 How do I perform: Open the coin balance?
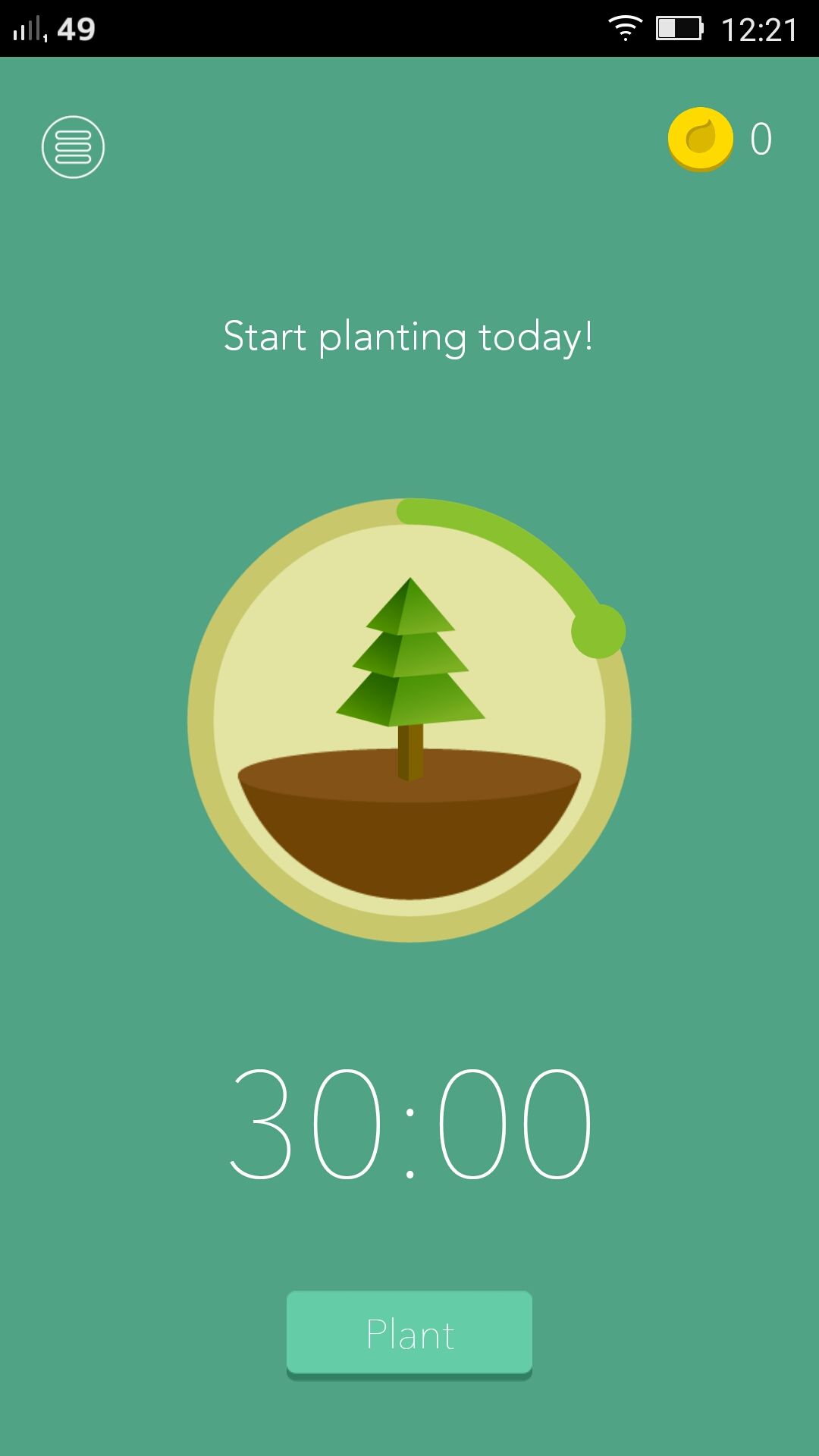click(720, 140)
